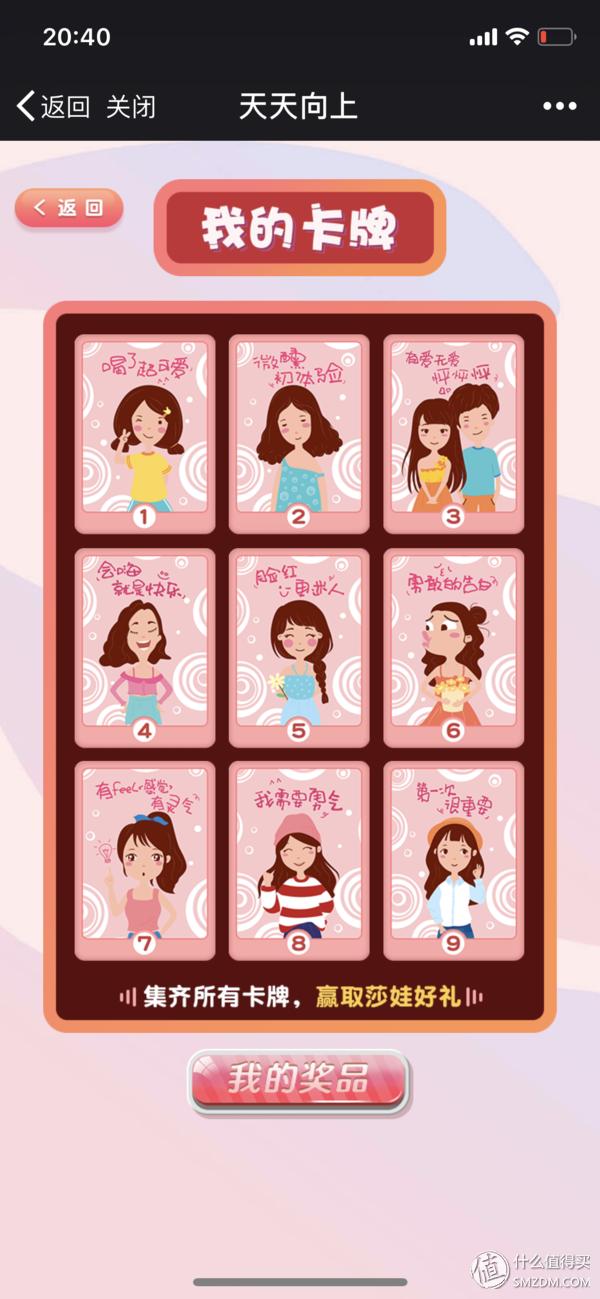
Task: Open card 8 我需要勇气
Action: pyautogui.click(x=299, y=860)
